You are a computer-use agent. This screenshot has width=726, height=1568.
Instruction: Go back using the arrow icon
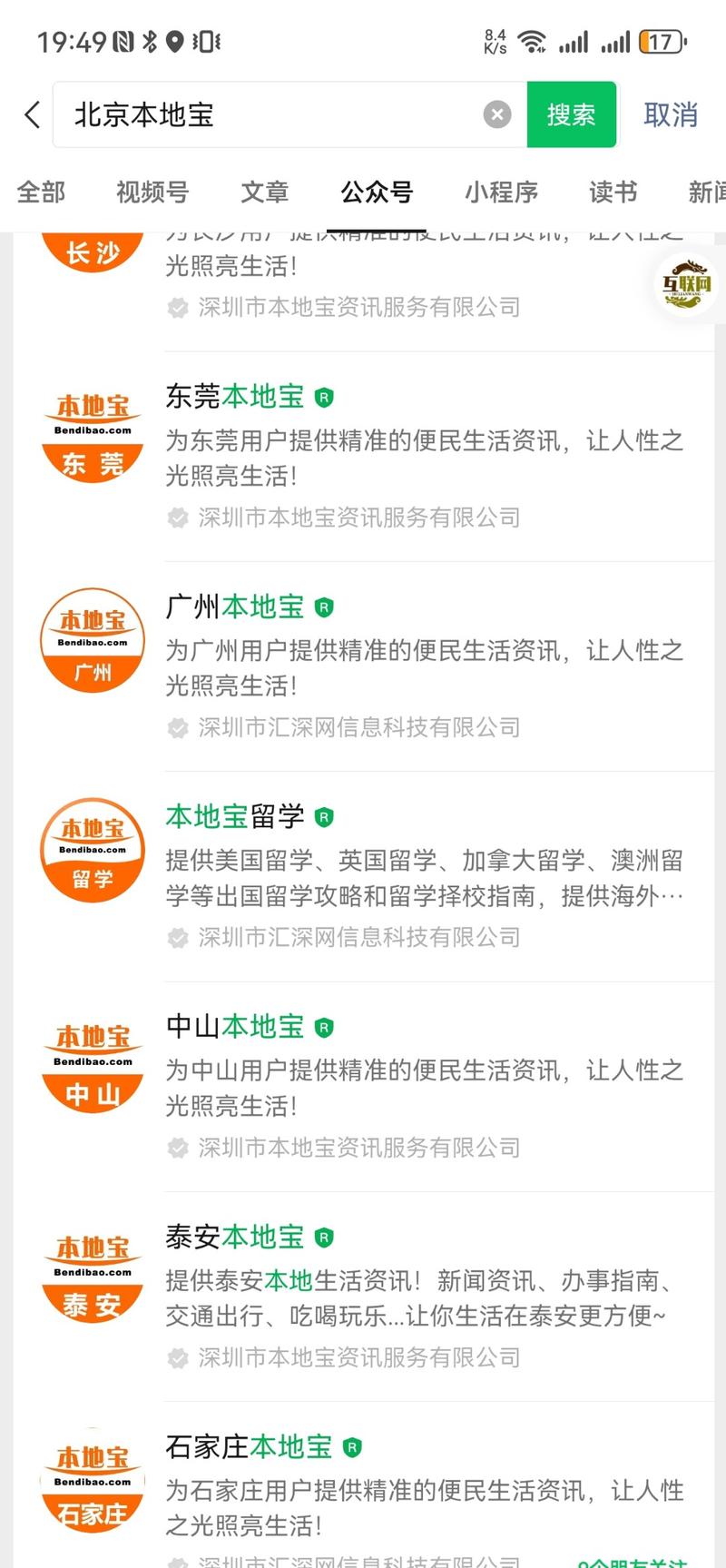click(33, 114)
